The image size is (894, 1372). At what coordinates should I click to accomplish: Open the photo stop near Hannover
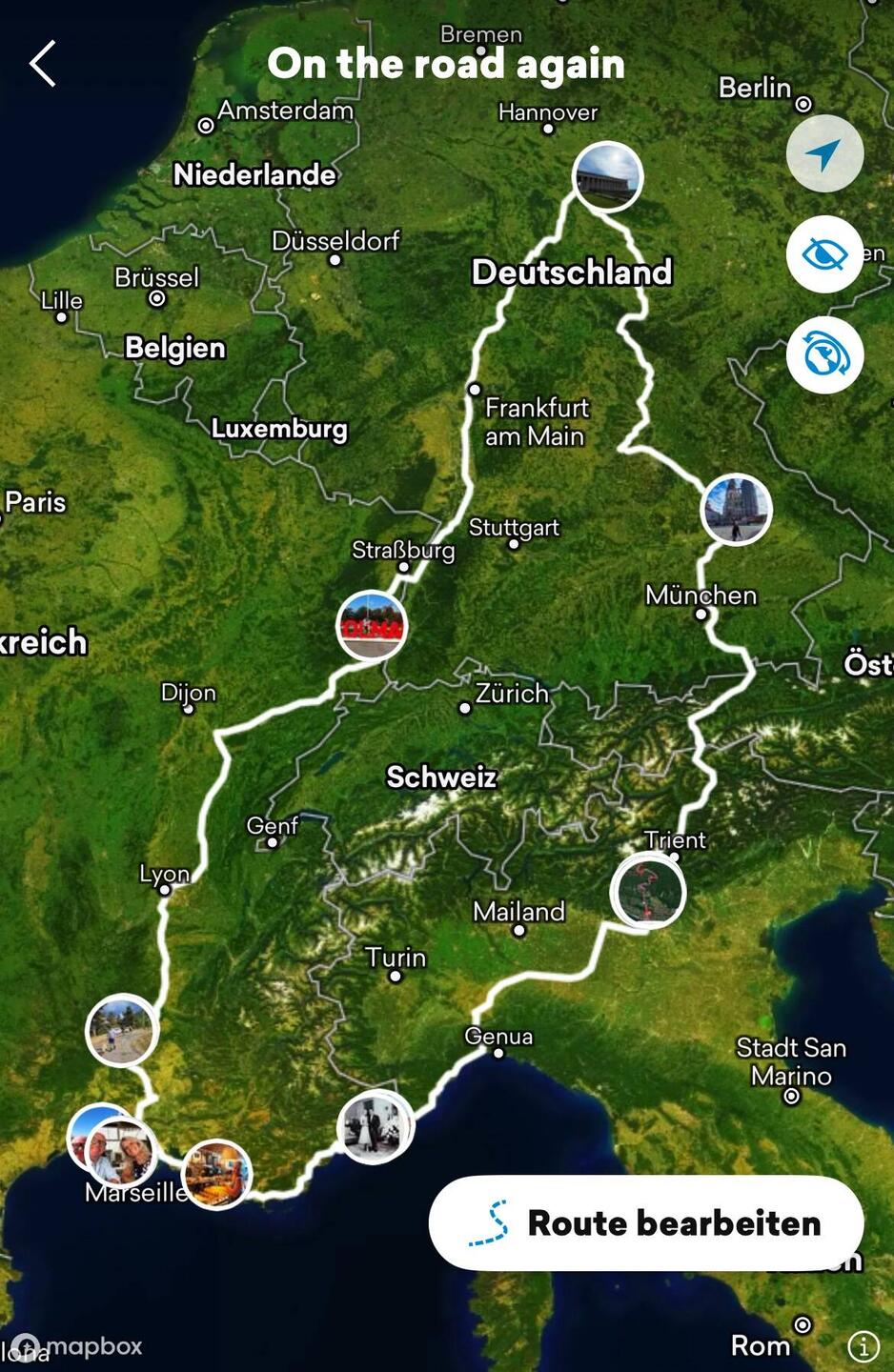608,176
